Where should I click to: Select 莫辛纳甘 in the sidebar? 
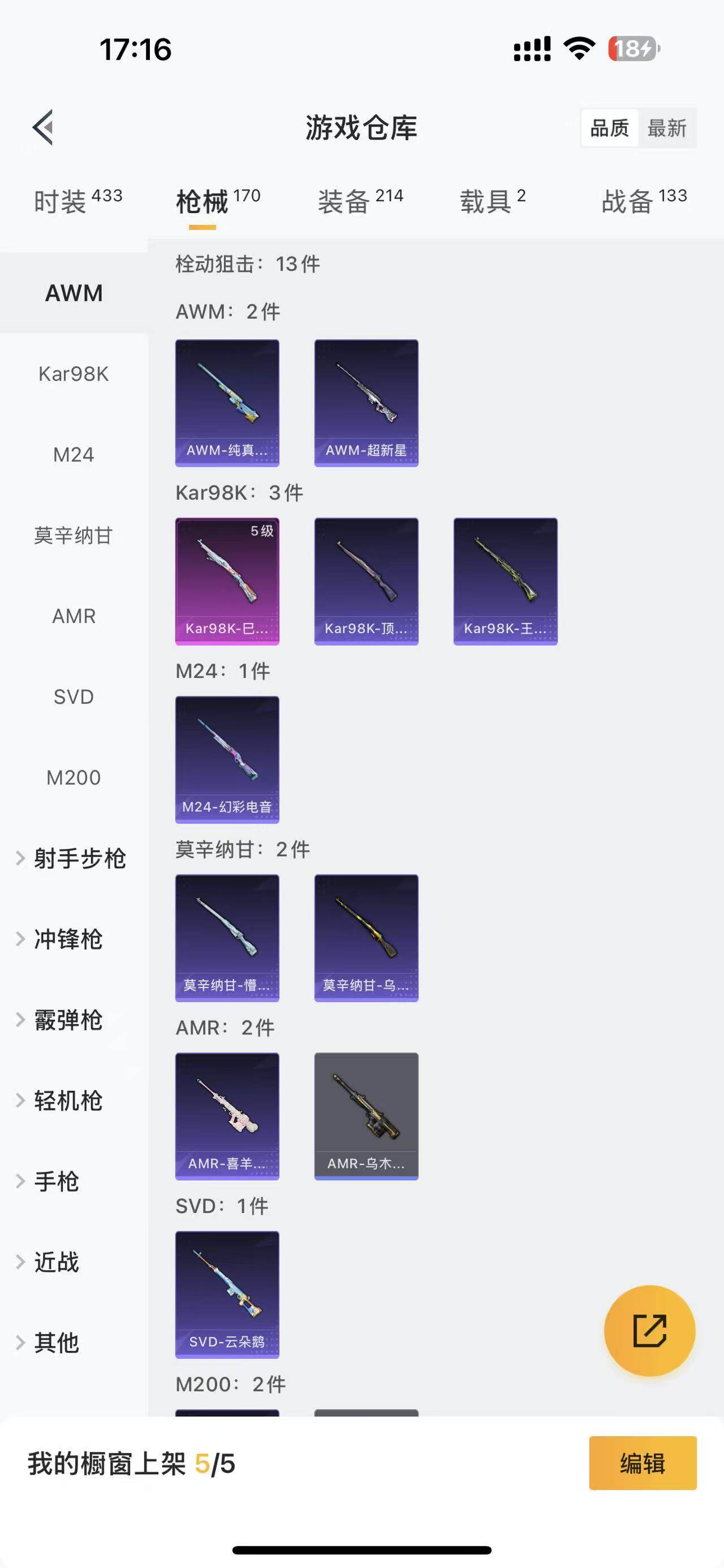coord(74,536)
